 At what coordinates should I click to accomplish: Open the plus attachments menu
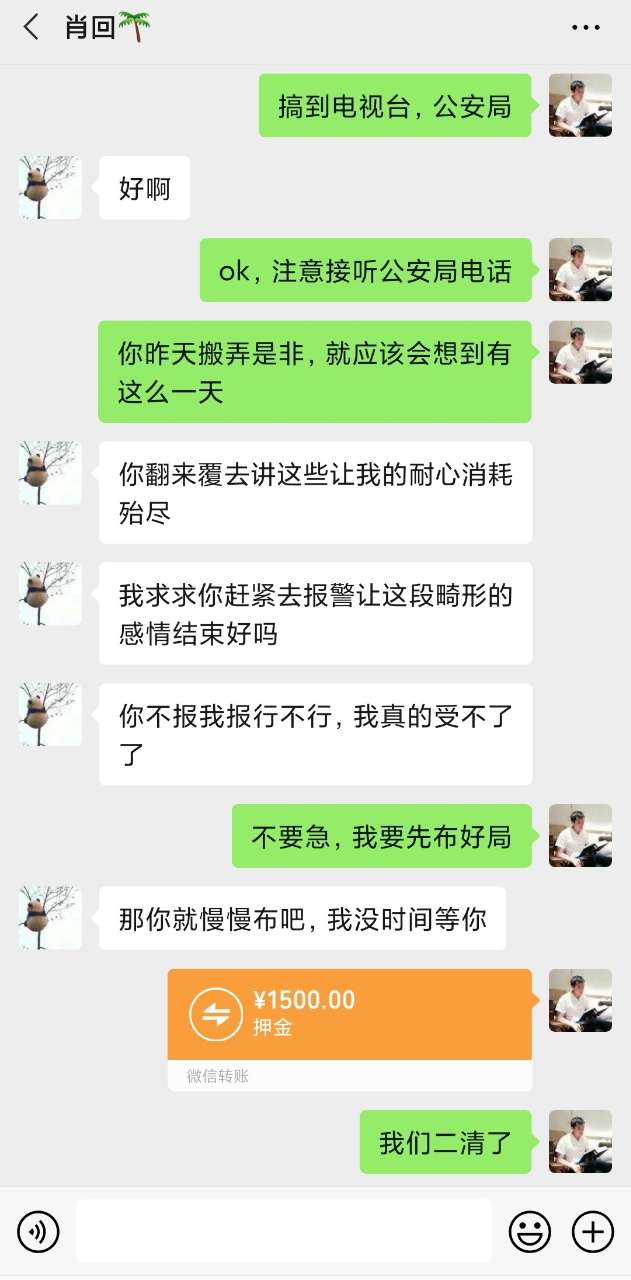coord(592,1231)
